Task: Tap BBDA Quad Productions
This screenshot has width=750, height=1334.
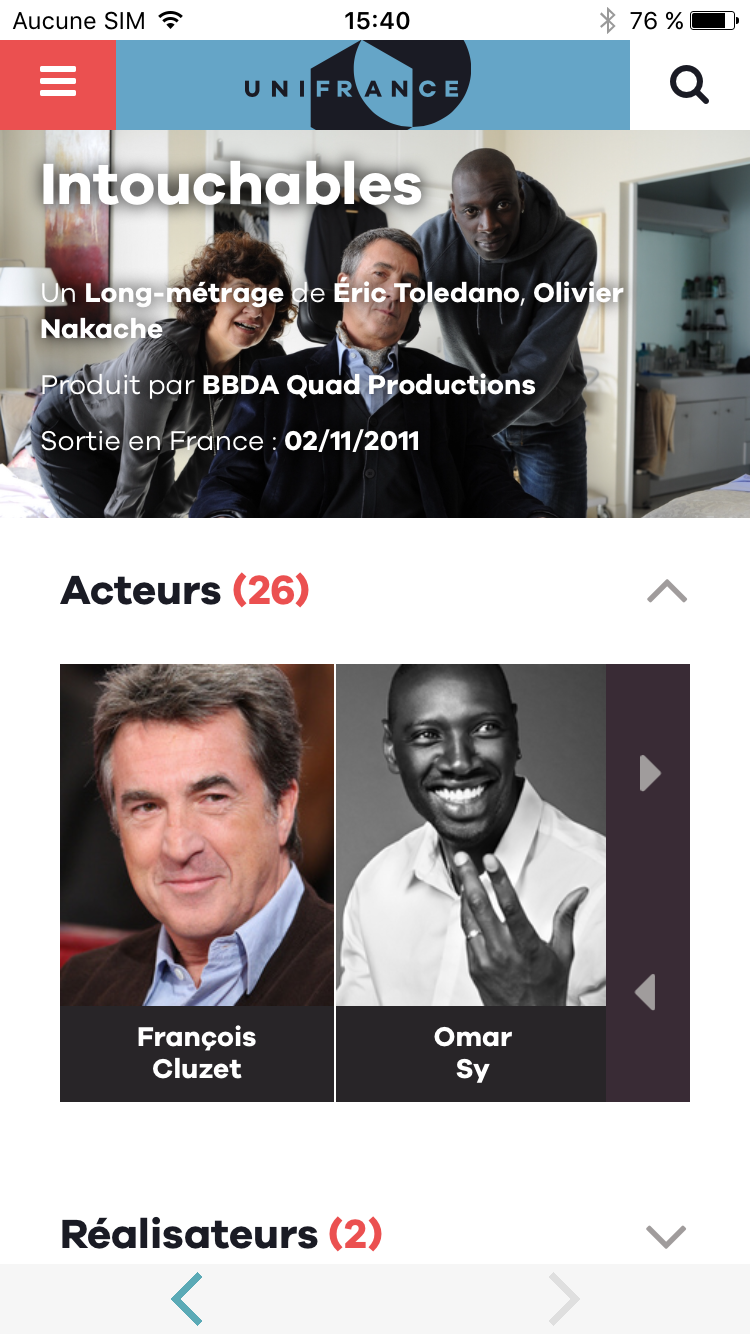Action: coord(368,385)
